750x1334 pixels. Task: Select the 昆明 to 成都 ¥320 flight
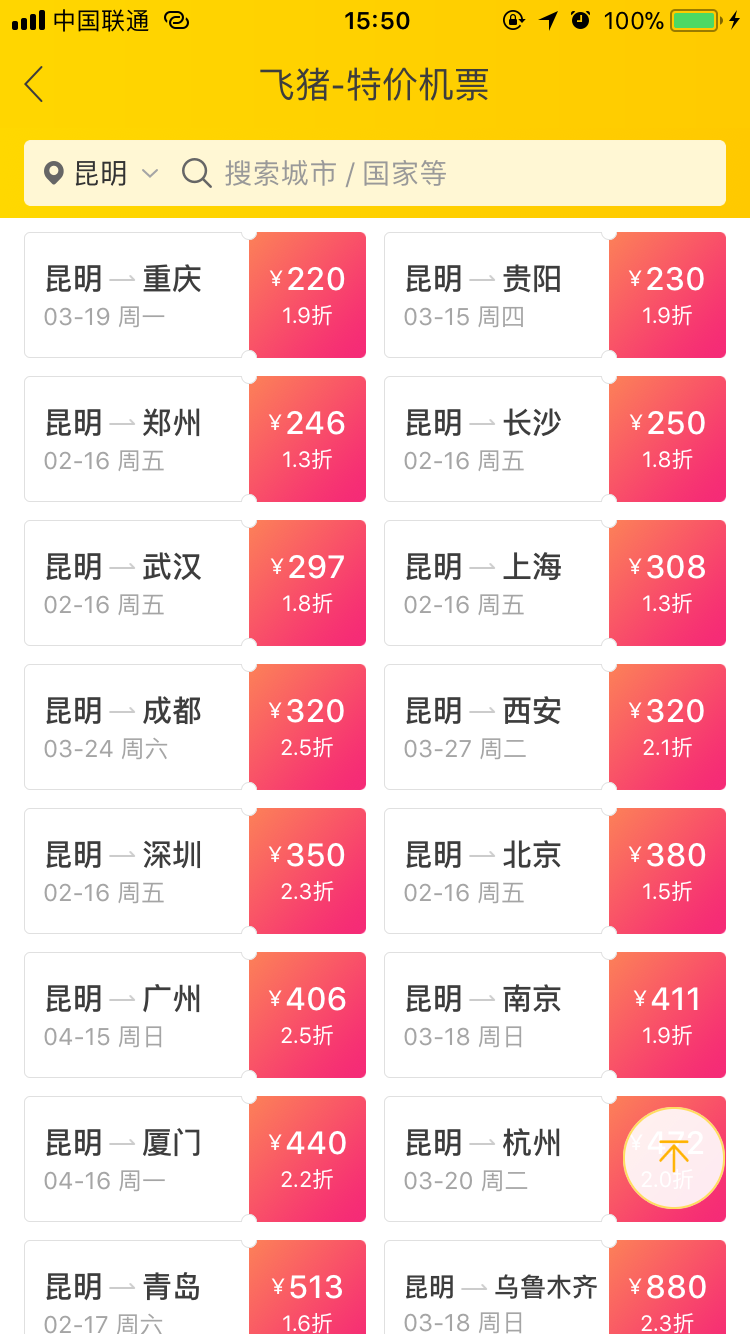pos(195,727)
